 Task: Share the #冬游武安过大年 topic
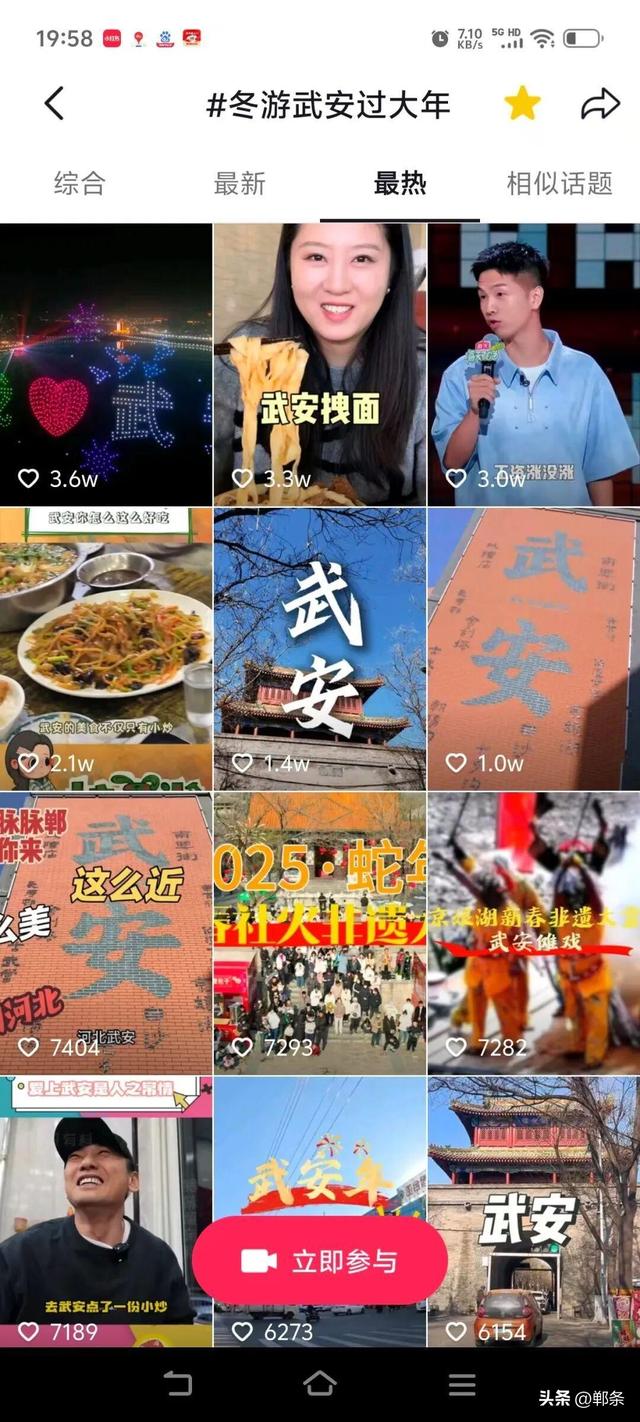600,104
